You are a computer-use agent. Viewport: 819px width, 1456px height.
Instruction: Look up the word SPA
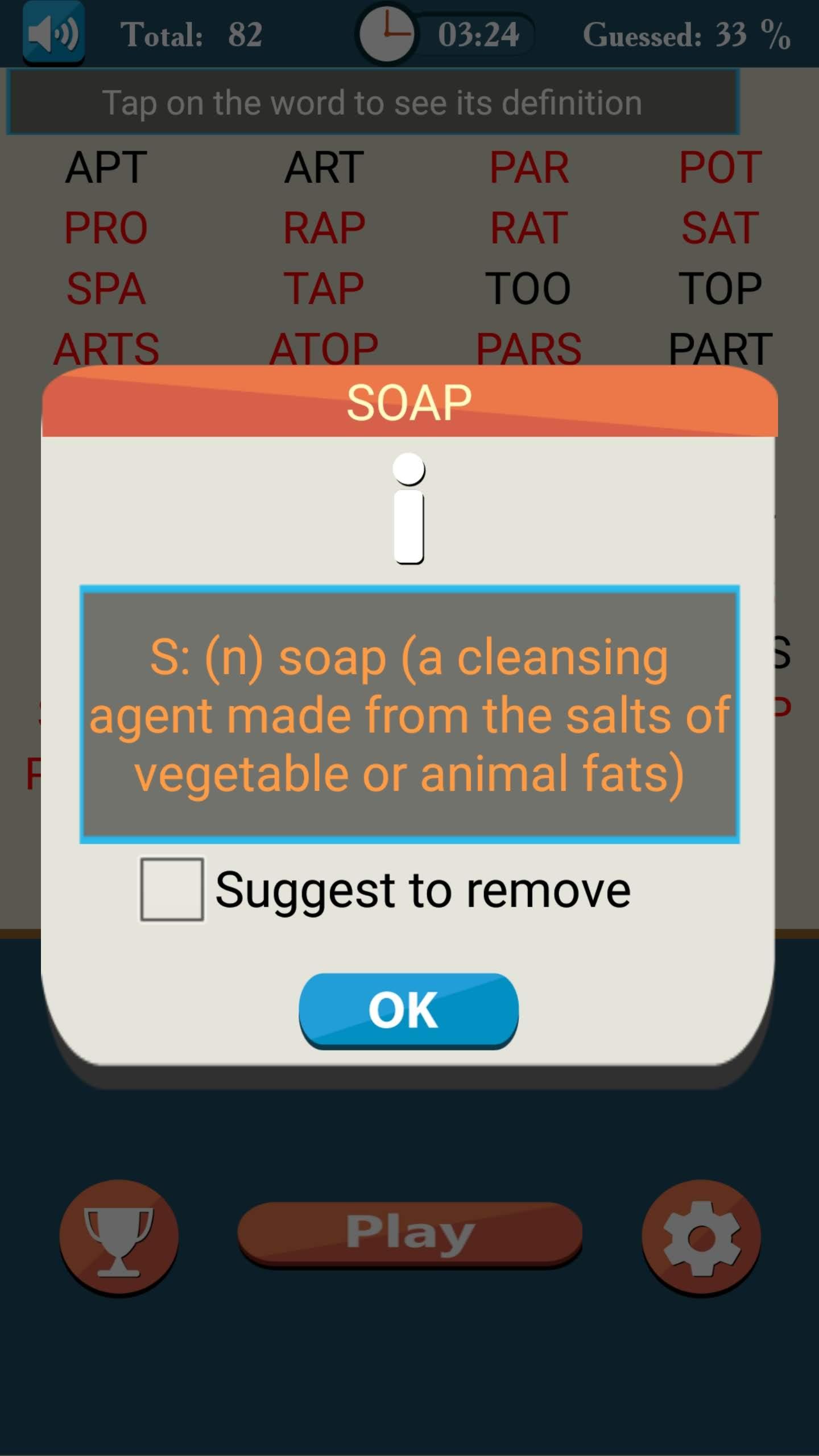pyautogui.click(x=106, y=288)
